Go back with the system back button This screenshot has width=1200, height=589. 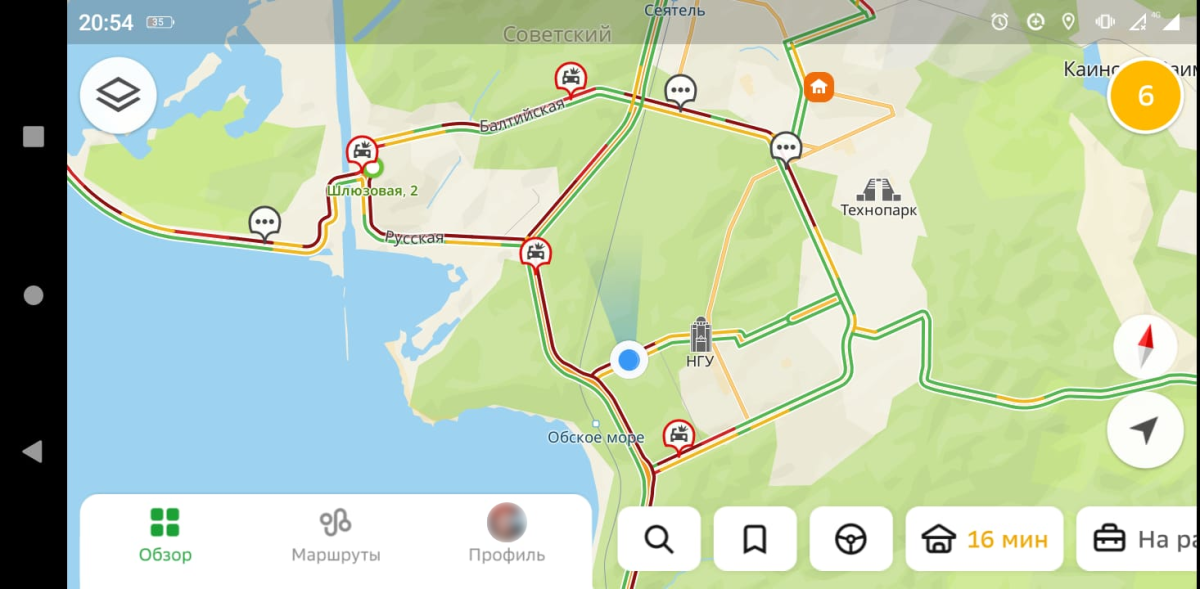(x=33, y=452)
